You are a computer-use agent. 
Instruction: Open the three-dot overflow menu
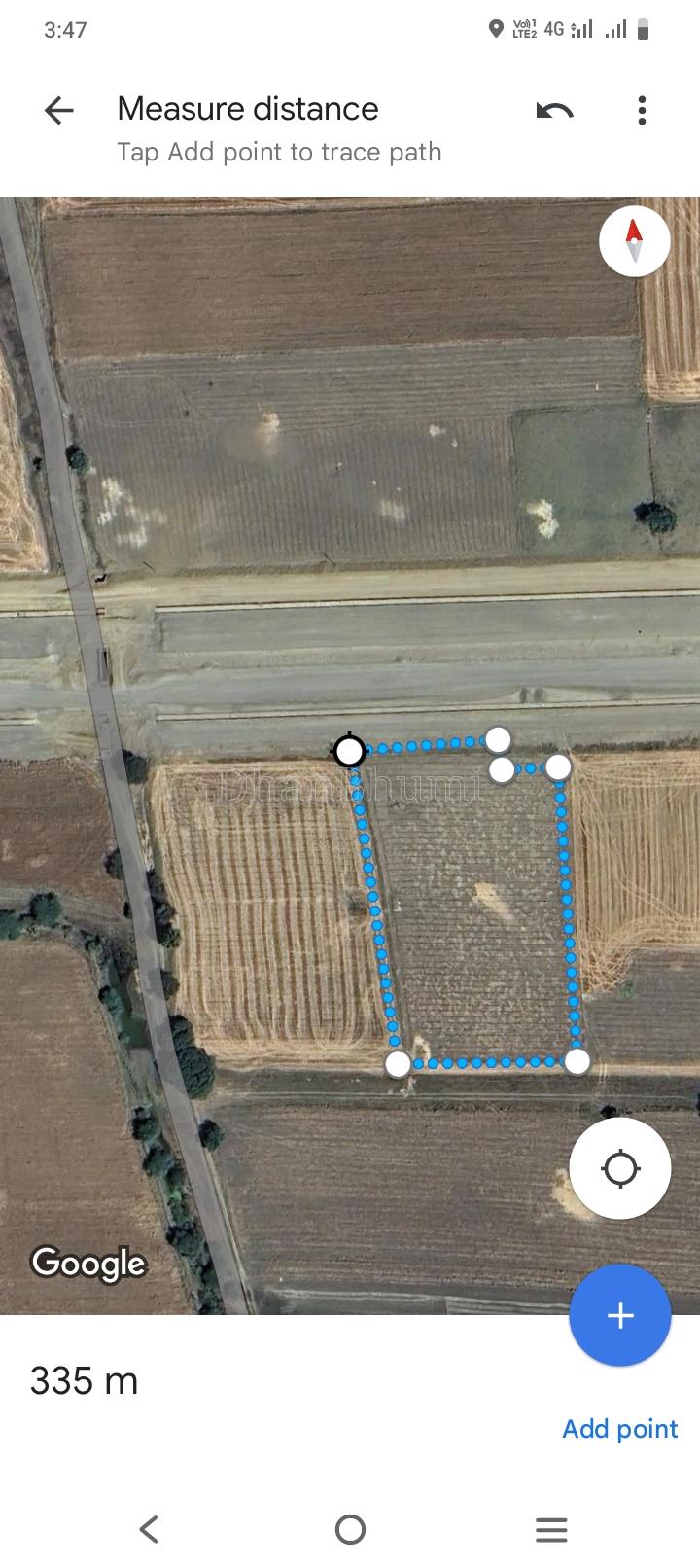(x=642, y=111)
